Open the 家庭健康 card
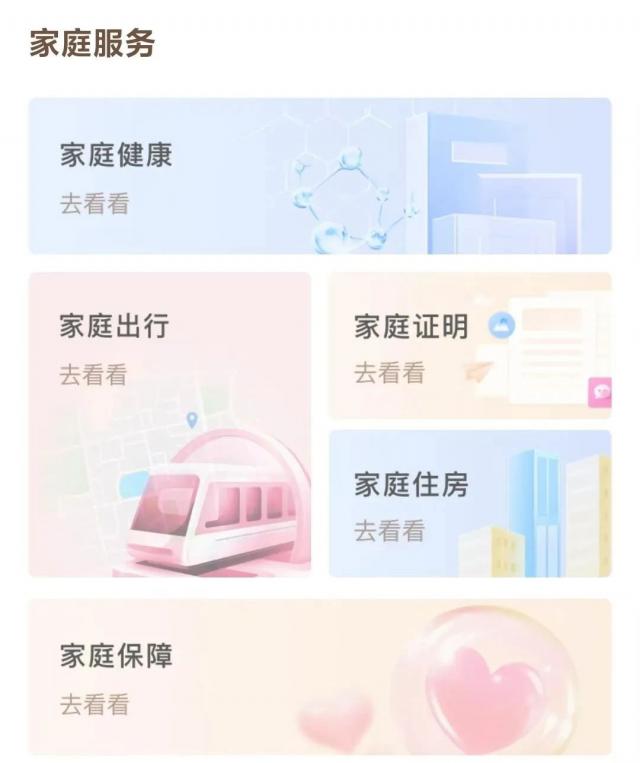The image size is (640, 763). tap(319, 176)
